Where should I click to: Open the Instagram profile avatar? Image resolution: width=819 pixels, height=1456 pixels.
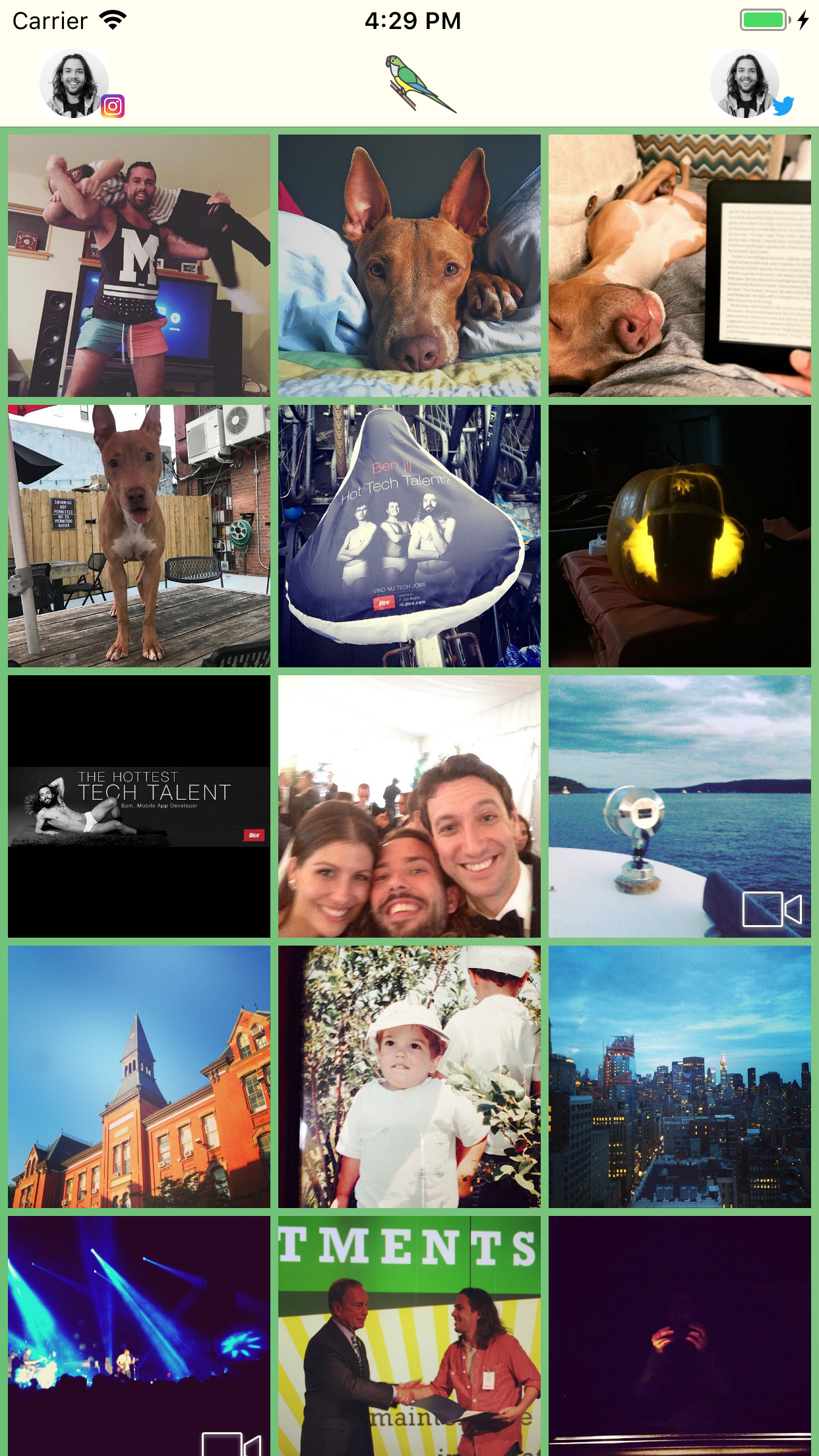coord(75,84)
